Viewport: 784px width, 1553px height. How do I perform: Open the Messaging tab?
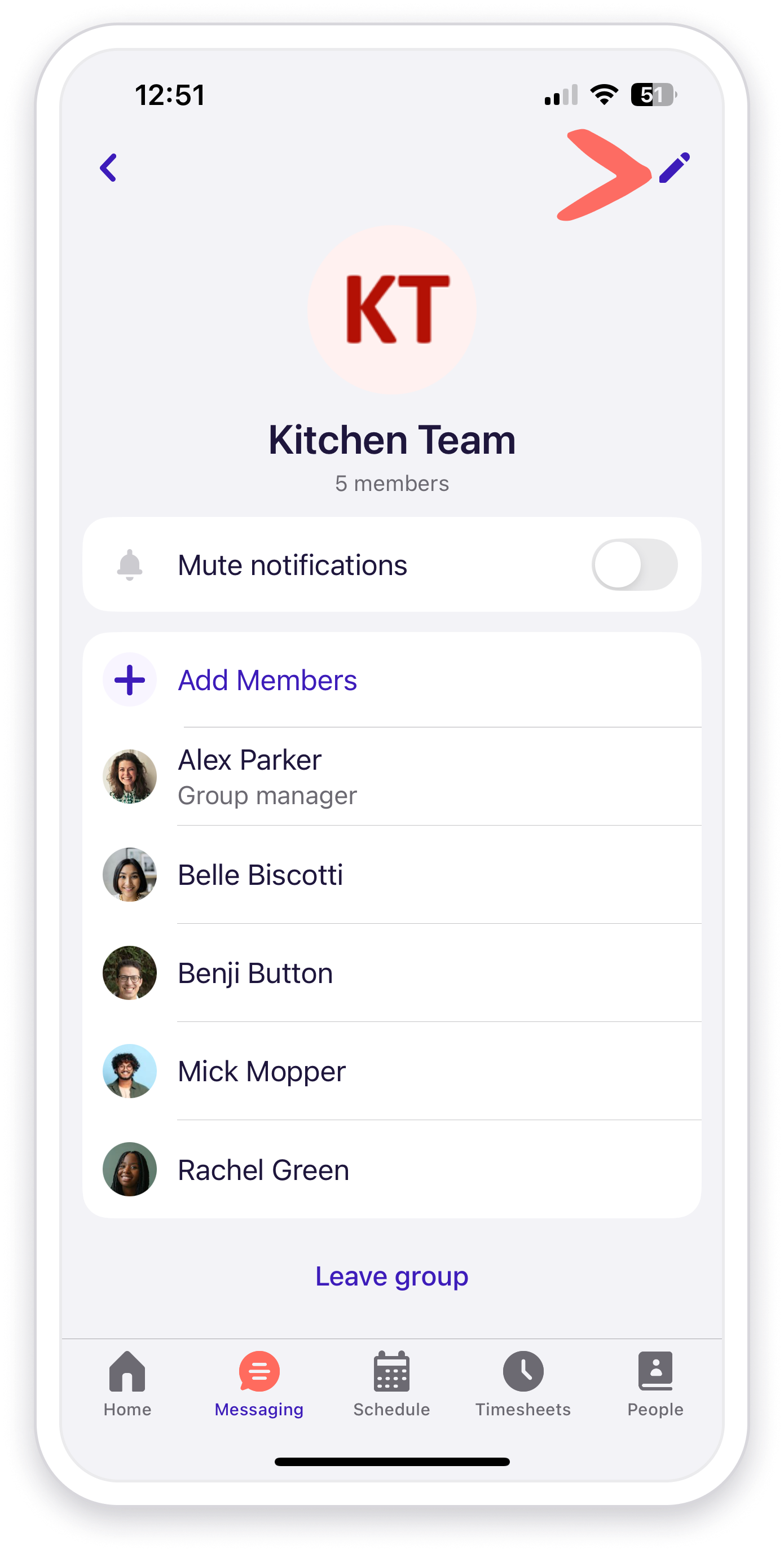tap(259, 1383)
